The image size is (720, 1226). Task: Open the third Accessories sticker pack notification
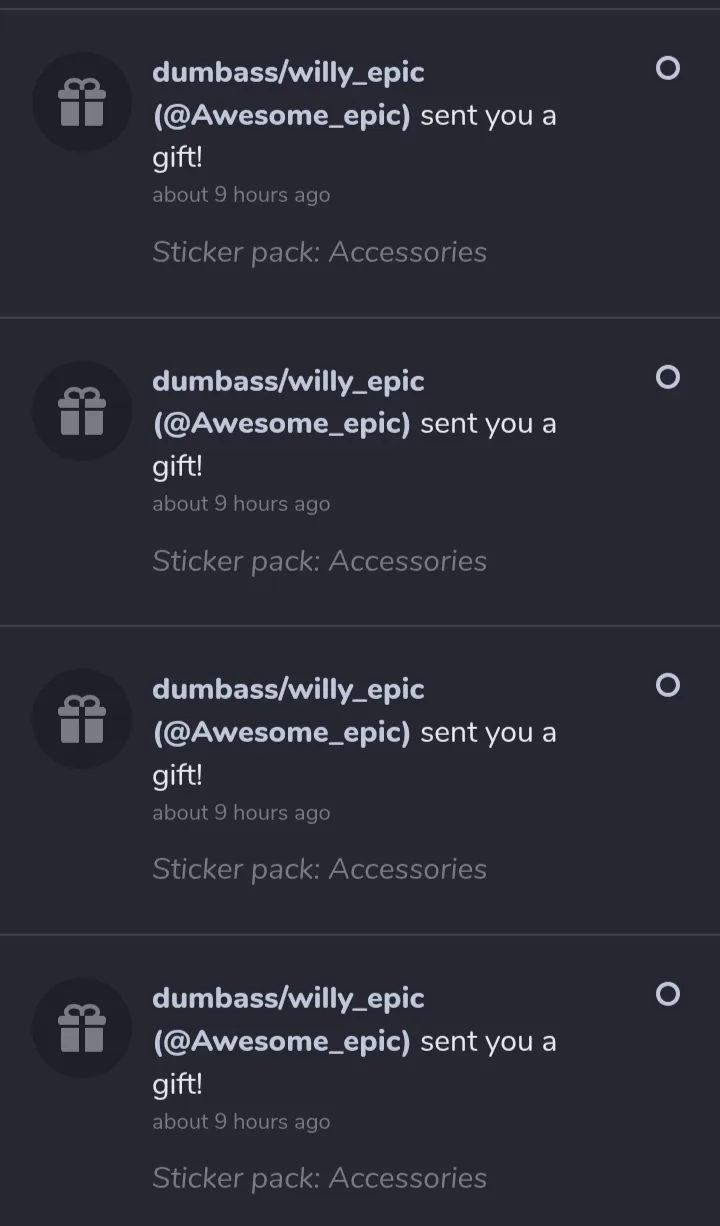[360, 781]
